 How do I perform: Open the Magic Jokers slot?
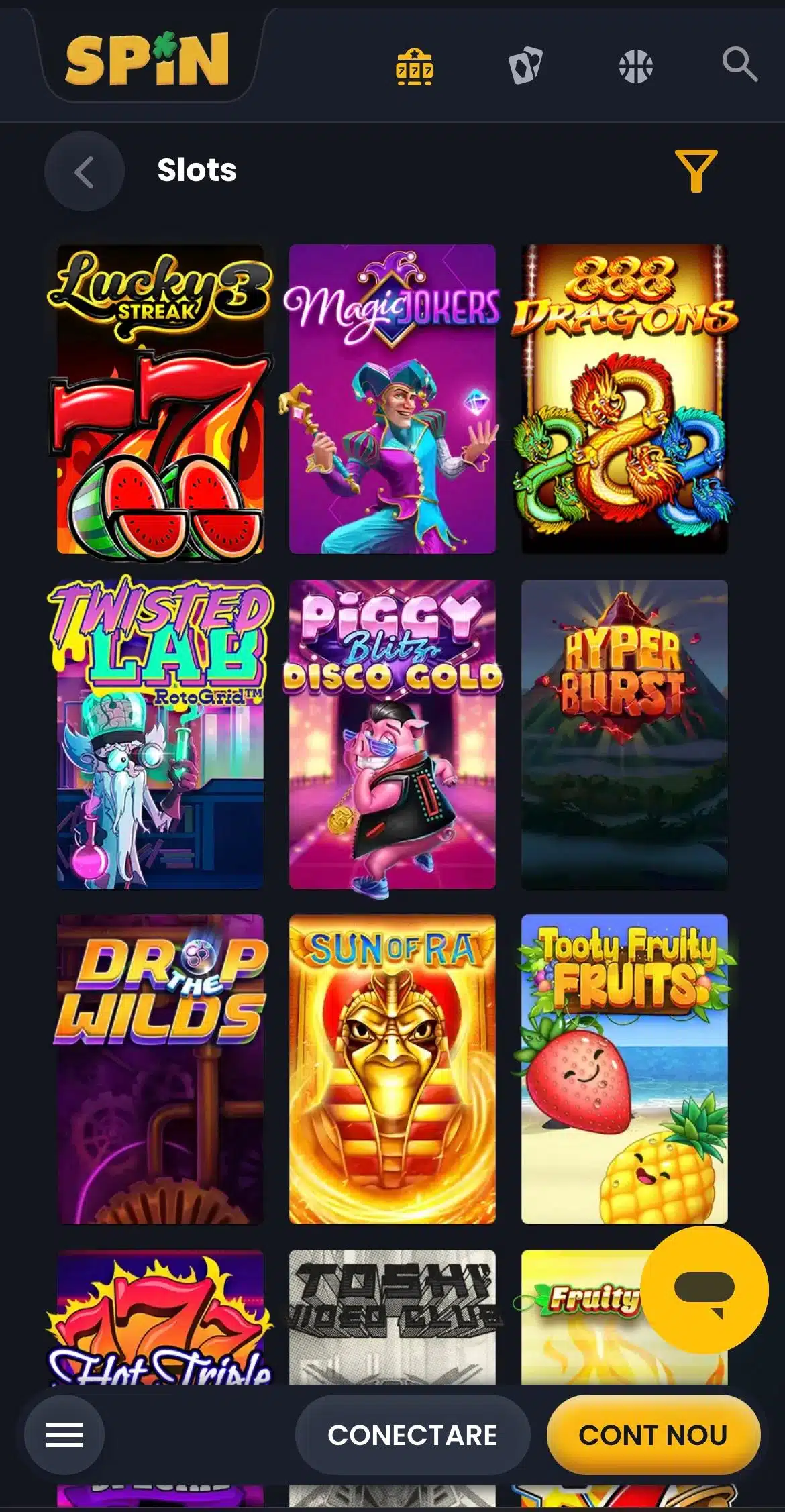392,400
